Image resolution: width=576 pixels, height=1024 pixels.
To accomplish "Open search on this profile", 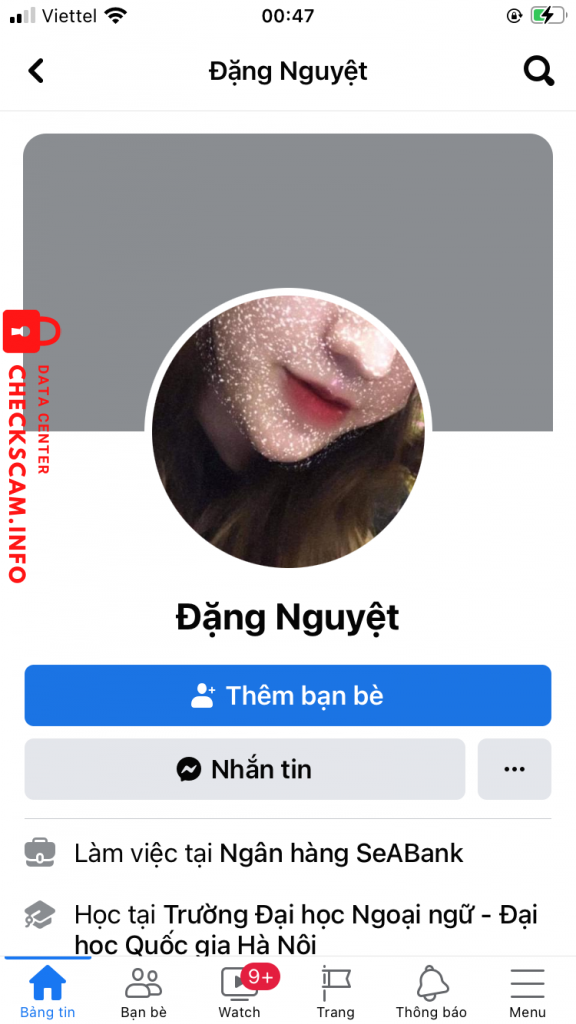I will (539, 71).
